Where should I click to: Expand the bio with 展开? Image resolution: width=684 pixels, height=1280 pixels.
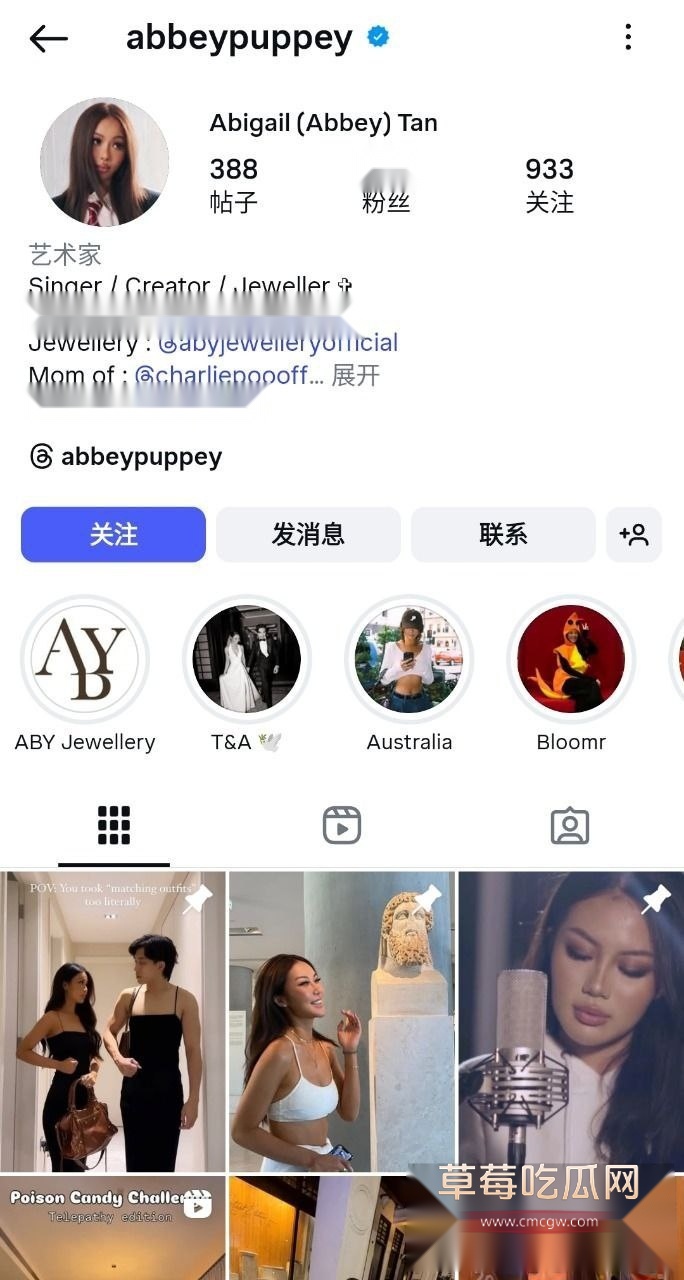pyautogui.click(x=356, y=376)
